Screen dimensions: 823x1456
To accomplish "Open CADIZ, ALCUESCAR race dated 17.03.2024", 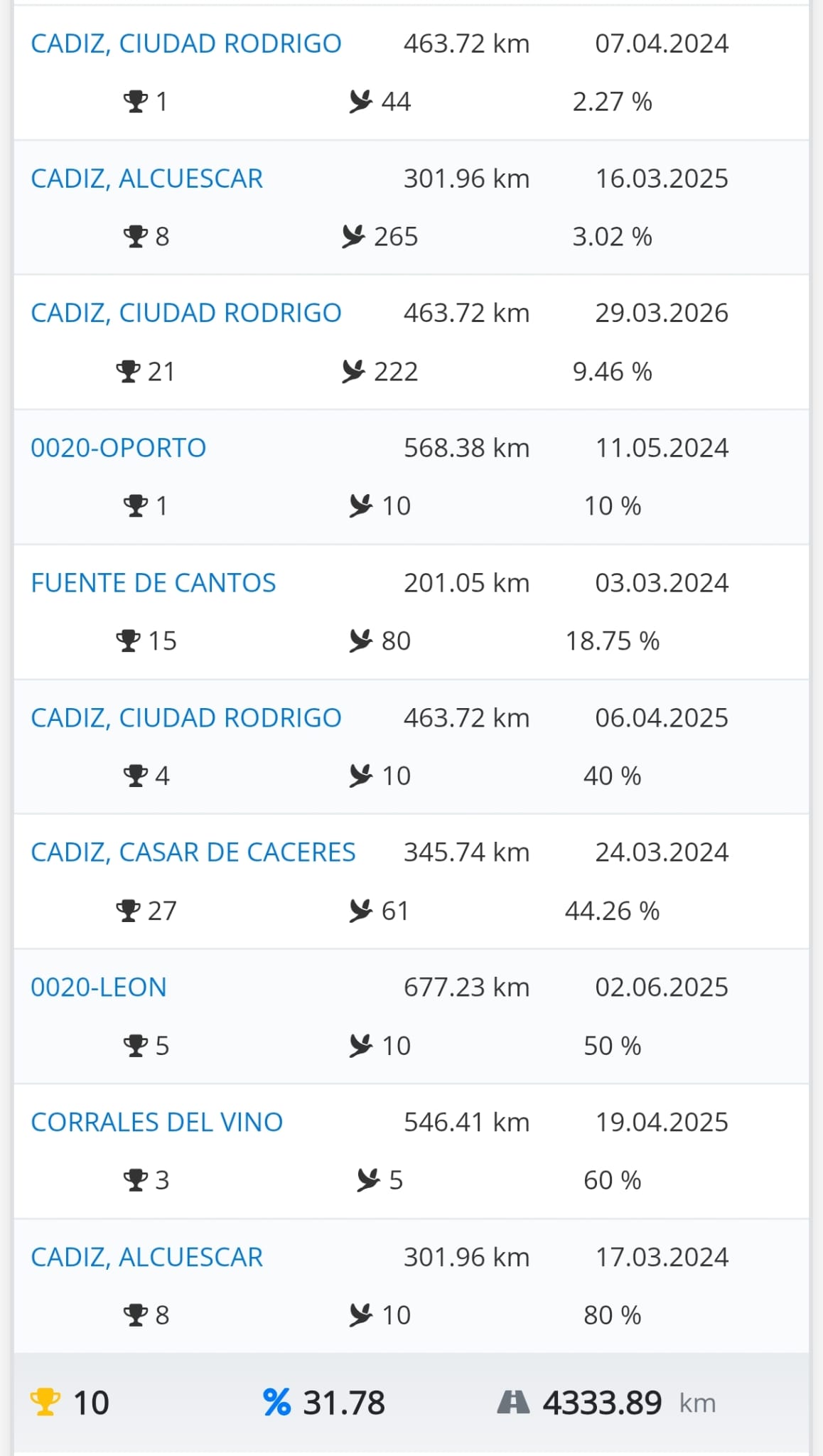I will [146, 1258].
